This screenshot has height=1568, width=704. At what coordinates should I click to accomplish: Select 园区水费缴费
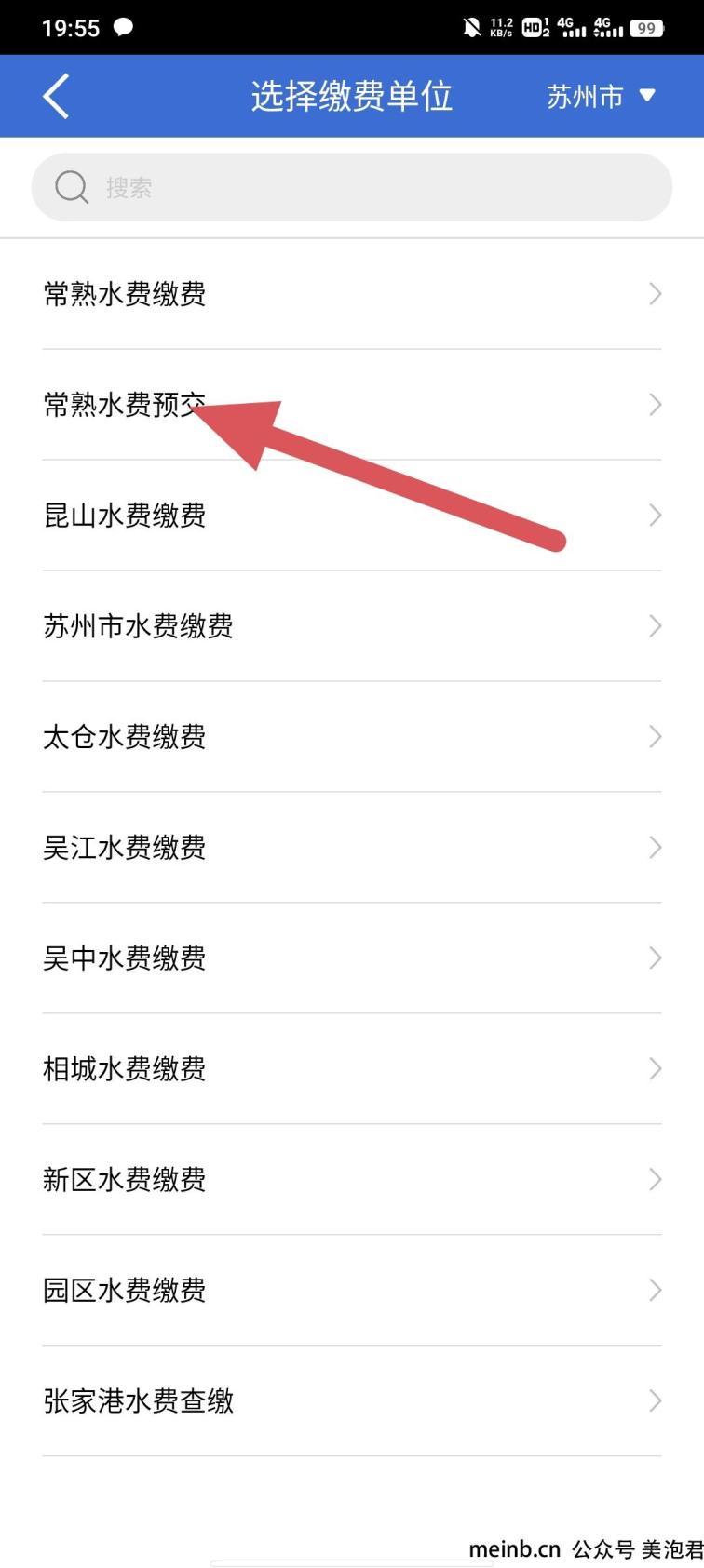pyautogui.click(x=352, y=1291)
